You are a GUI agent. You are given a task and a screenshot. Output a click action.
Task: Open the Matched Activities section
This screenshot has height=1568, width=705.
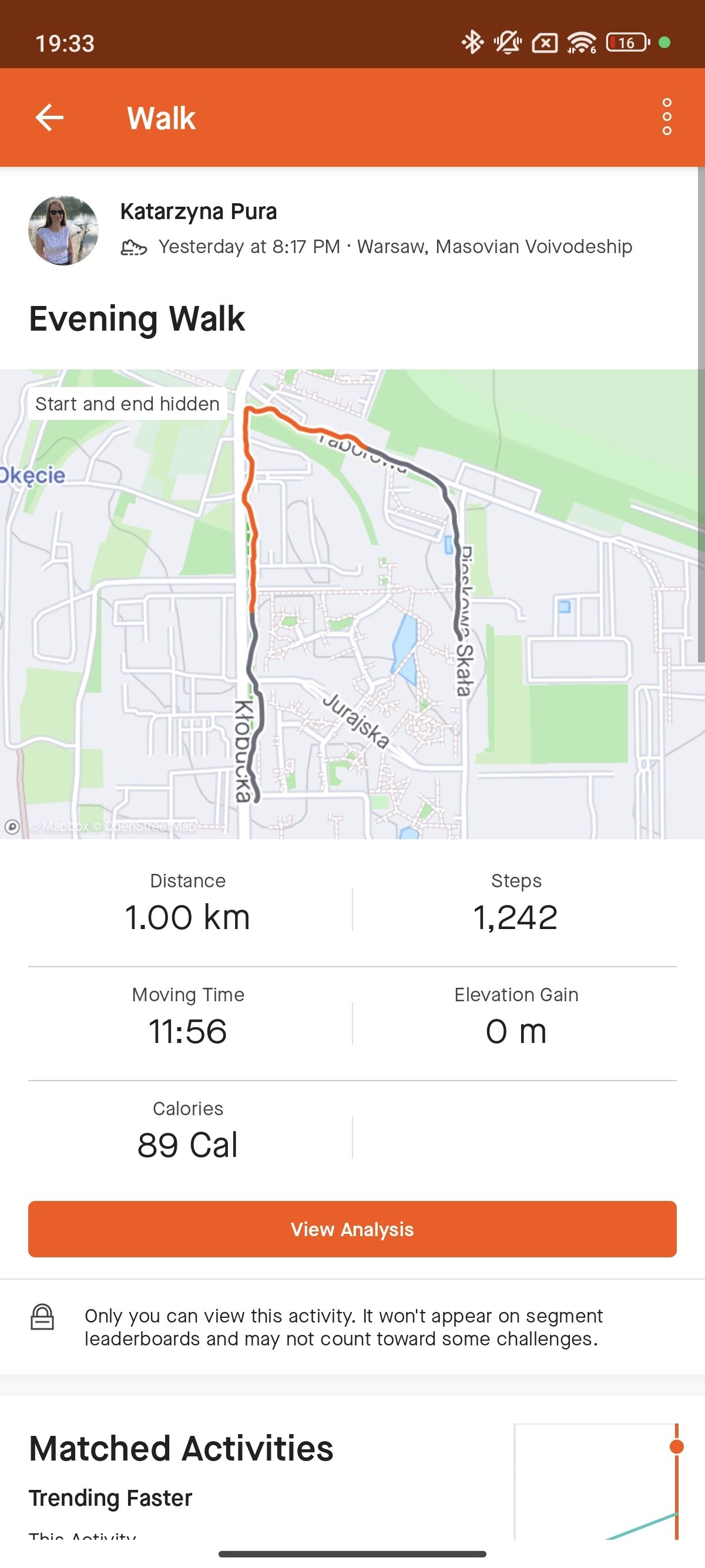182,1449
